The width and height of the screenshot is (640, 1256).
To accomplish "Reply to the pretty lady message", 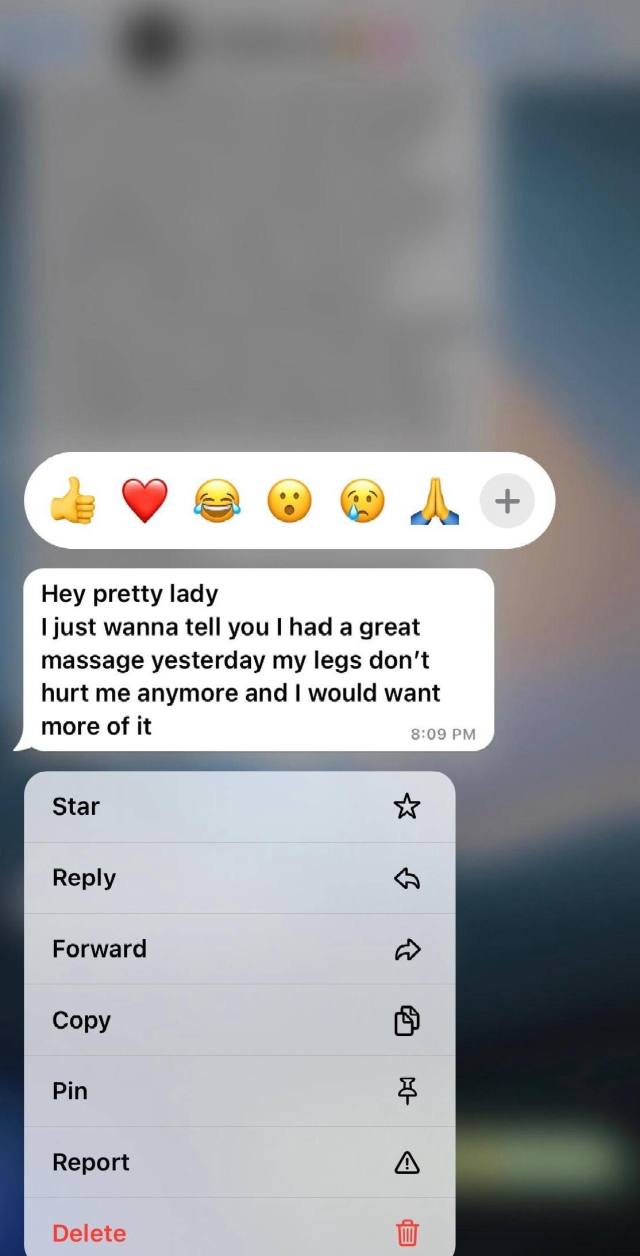I will tap(239, 878).
